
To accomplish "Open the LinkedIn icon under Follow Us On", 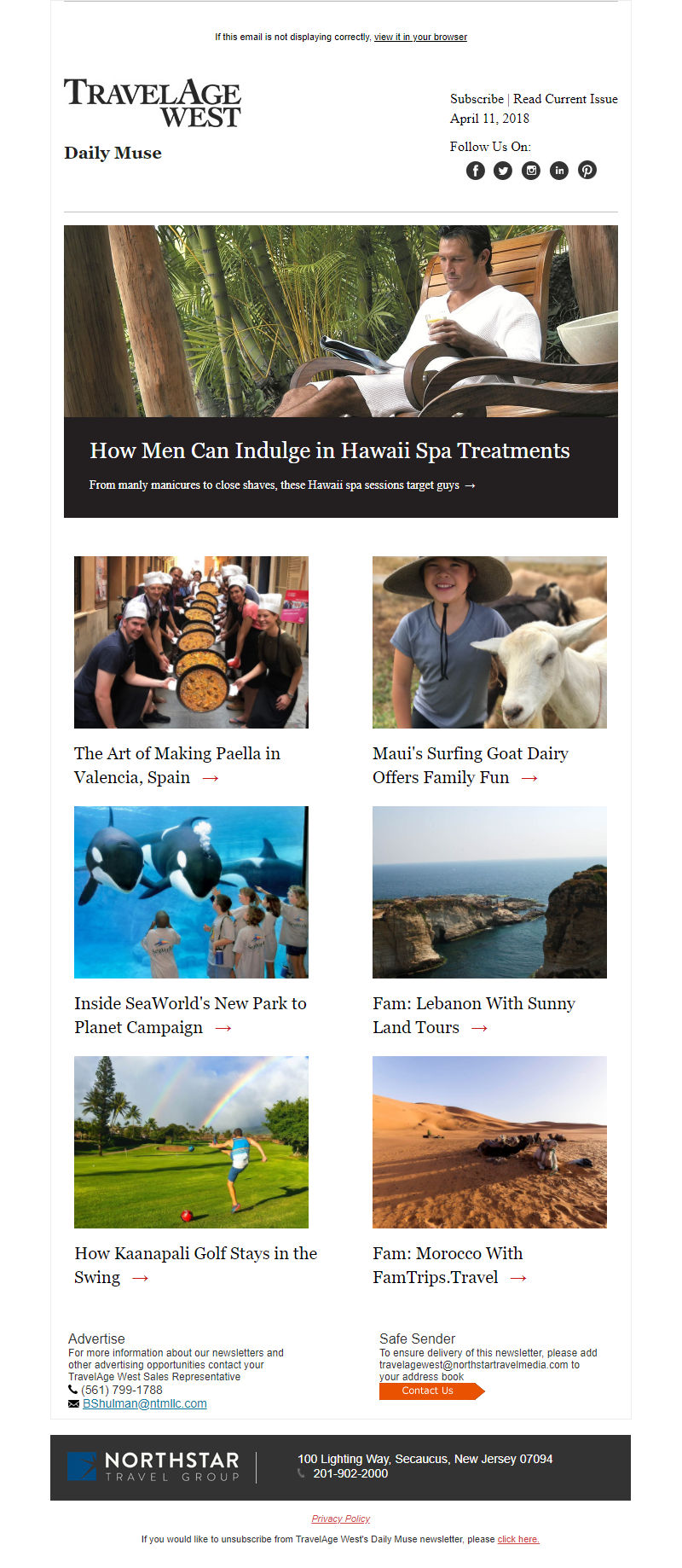I will coord(559,171).
